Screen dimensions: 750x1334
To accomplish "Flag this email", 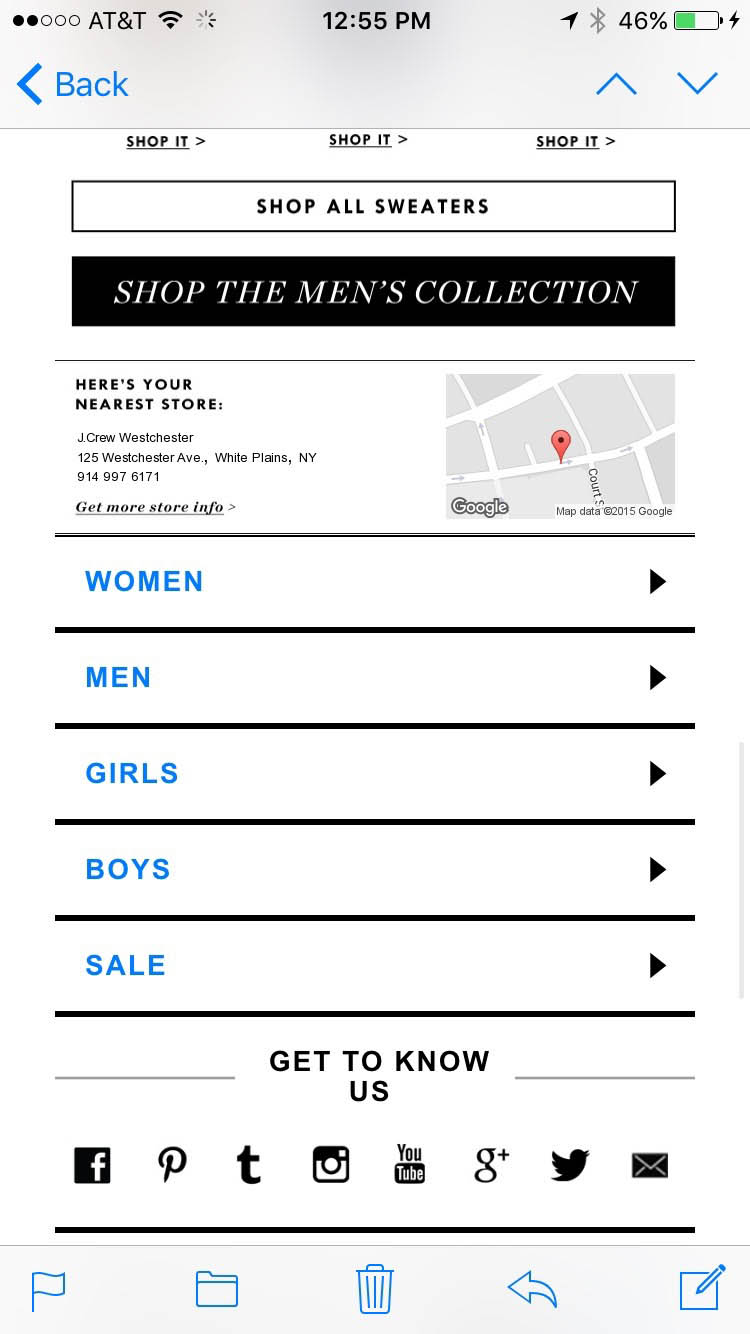I will click(48, 1289).
